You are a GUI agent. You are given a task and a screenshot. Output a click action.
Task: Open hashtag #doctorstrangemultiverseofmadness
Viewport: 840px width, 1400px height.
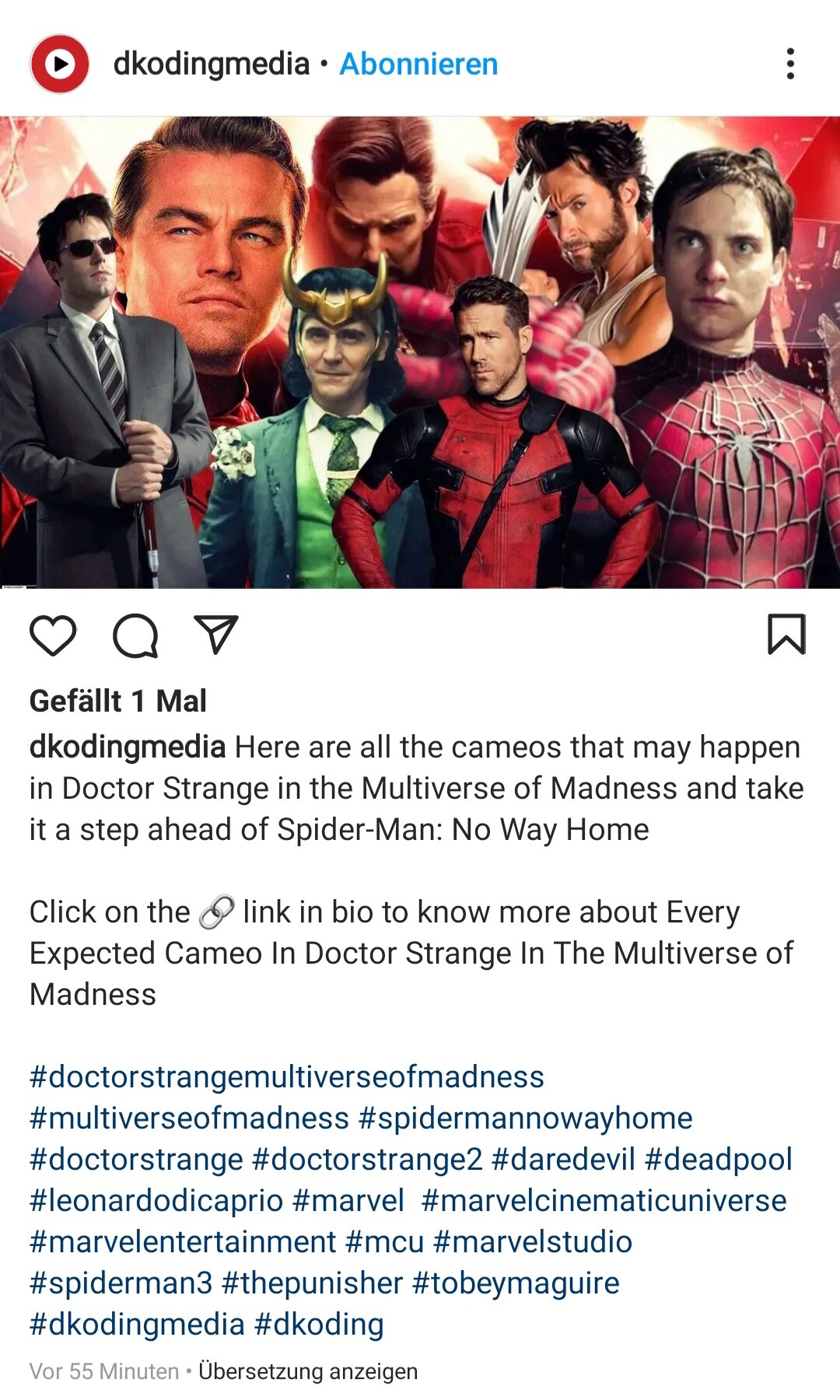(287, 1077)
